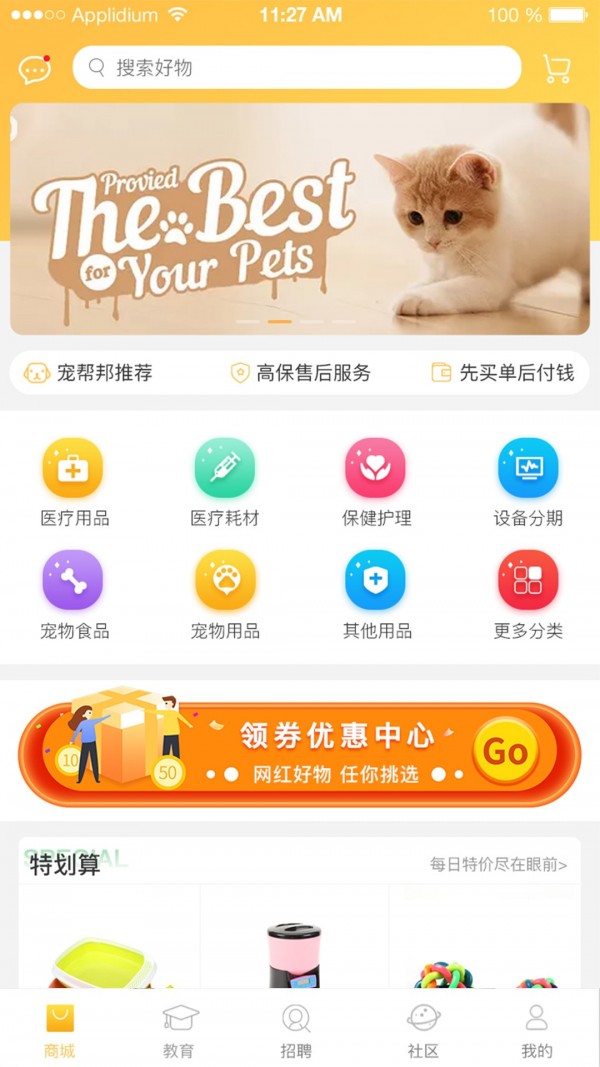Open the 医疗用品 category
This screenshot has width=600, height=1067.
(73, 482)
